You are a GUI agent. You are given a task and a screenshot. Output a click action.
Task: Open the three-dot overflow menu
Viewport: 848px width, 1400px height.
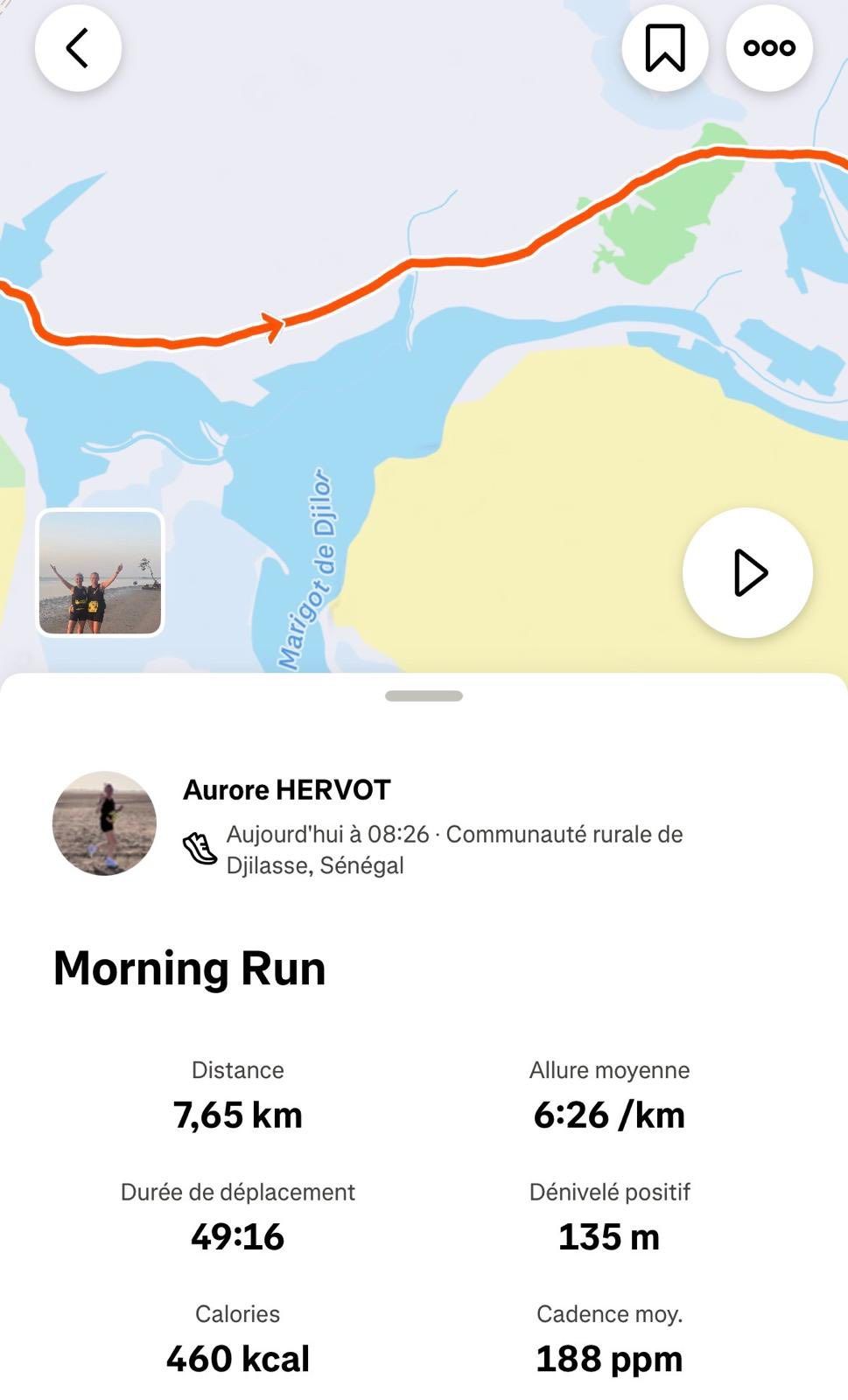click(x=769, y=48)
